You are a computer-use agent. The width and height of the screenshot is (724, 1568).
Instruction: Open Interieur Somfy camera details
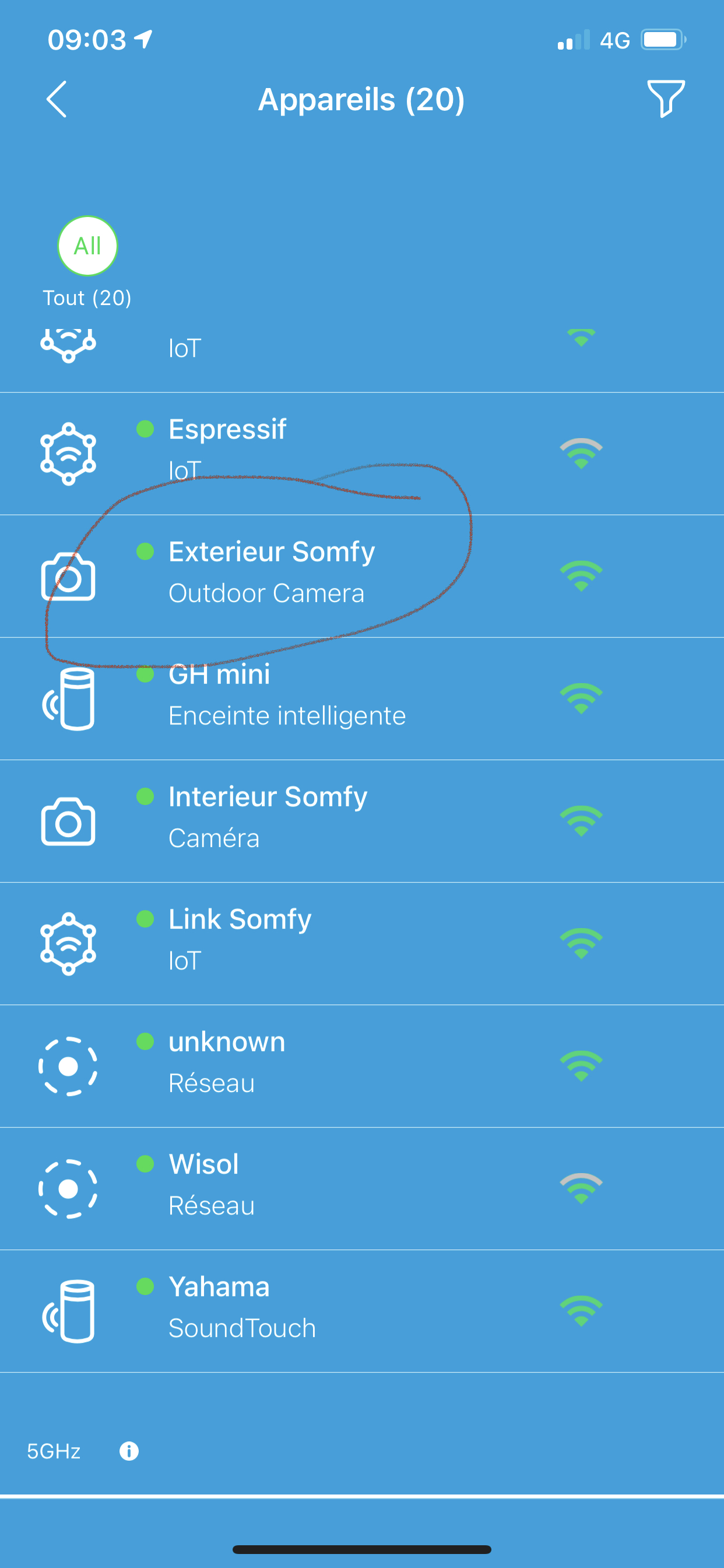point(362,821)
